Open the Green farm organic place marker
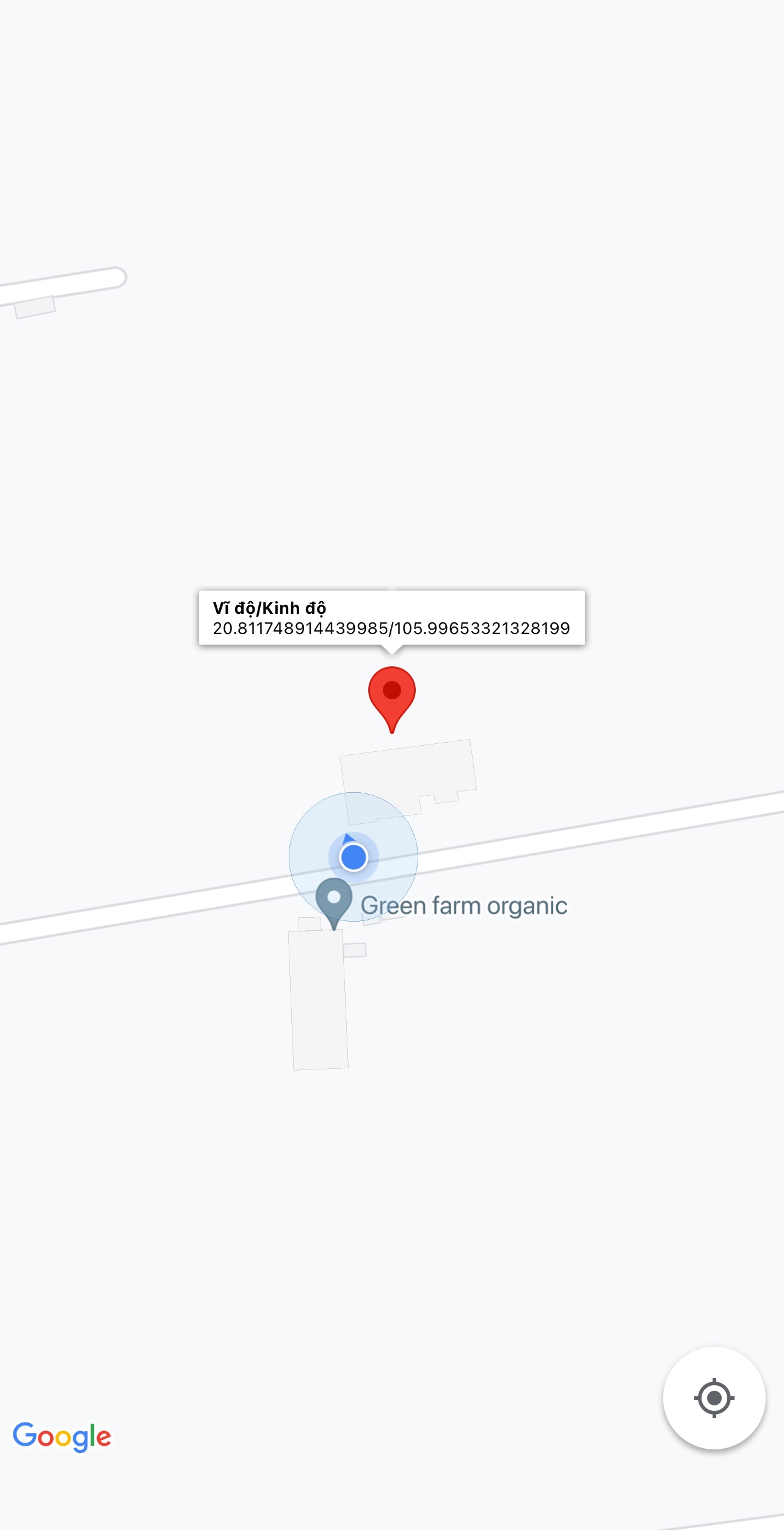The width and height of the screenshot is (784, 1530). pyautogui.click(x=334, y=900)
